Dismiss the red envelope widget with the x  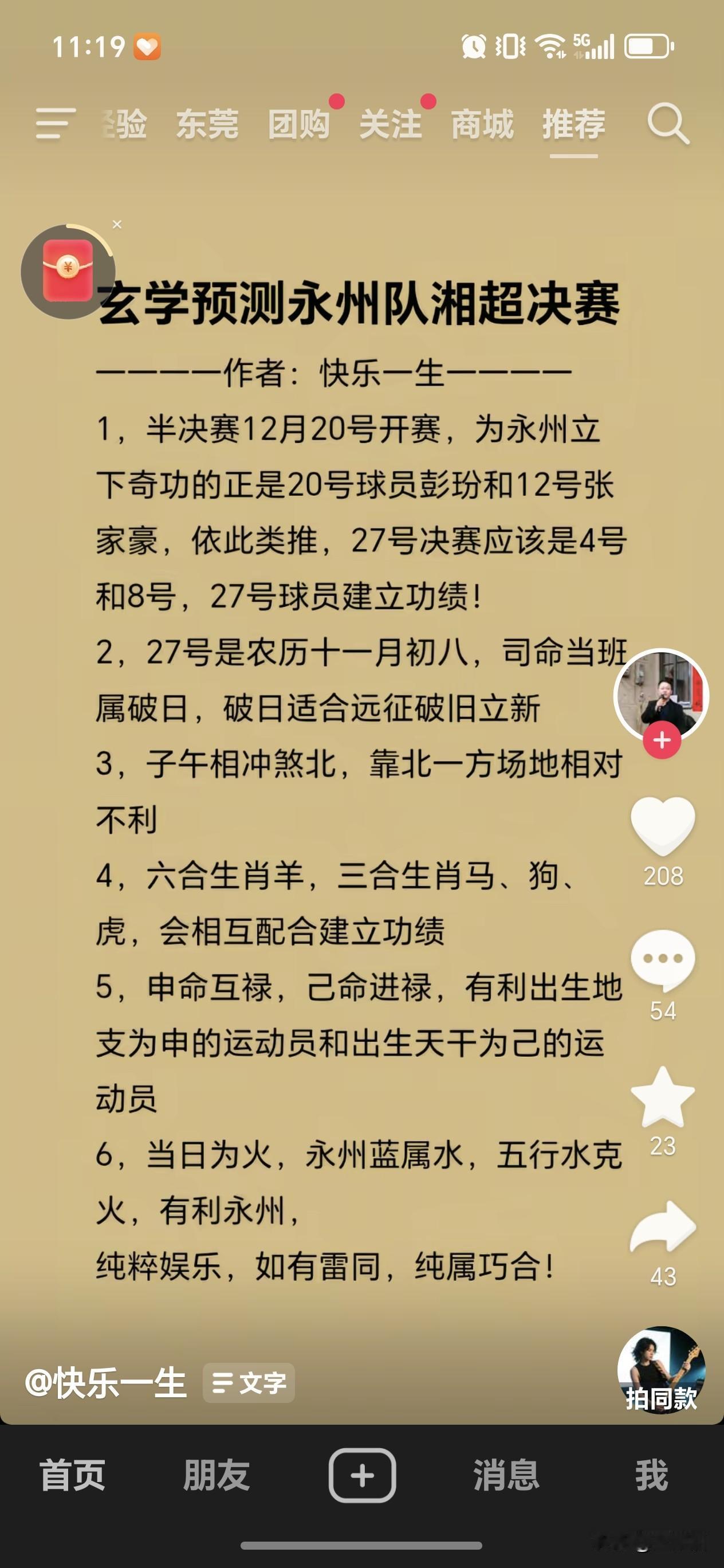(116, 224)
